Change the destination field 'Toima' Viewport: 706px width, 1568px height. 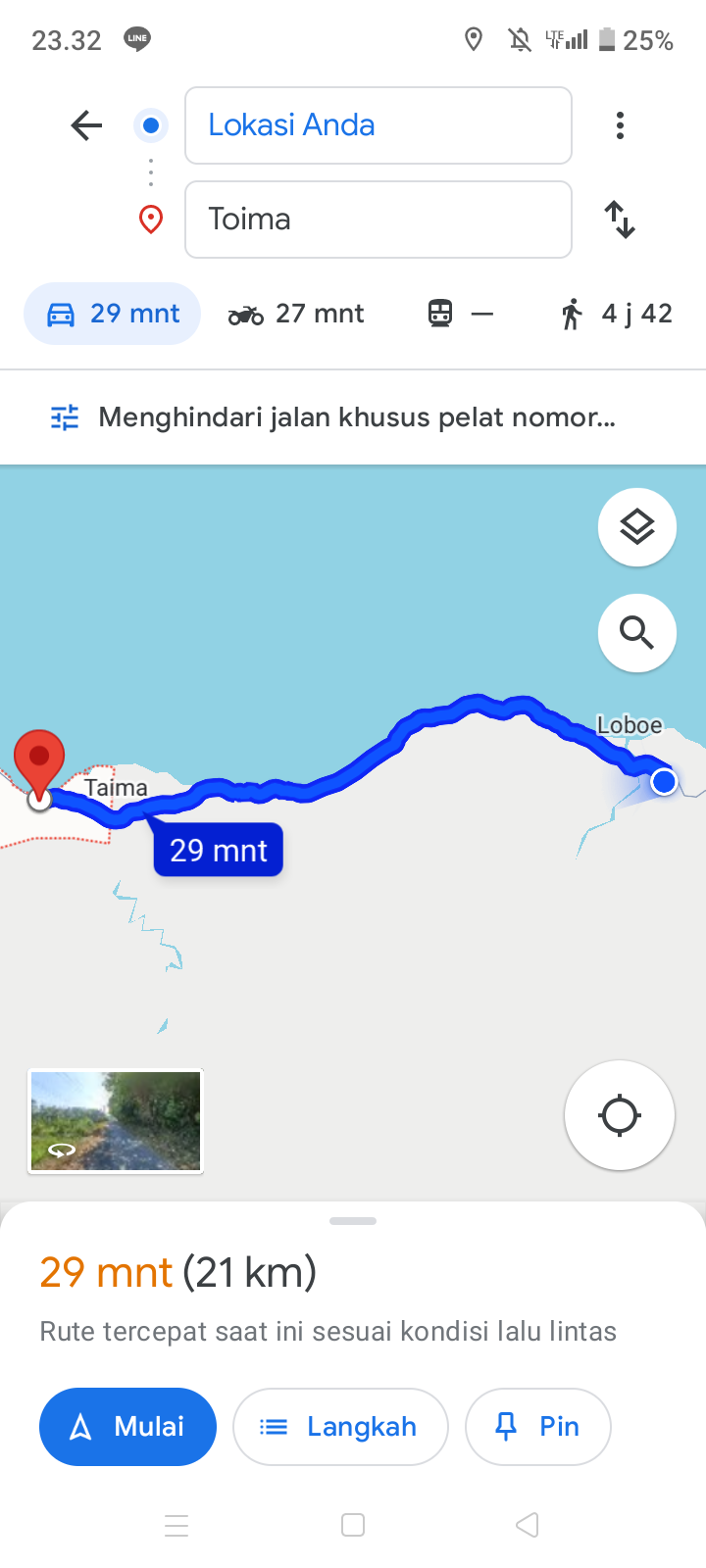378,220
